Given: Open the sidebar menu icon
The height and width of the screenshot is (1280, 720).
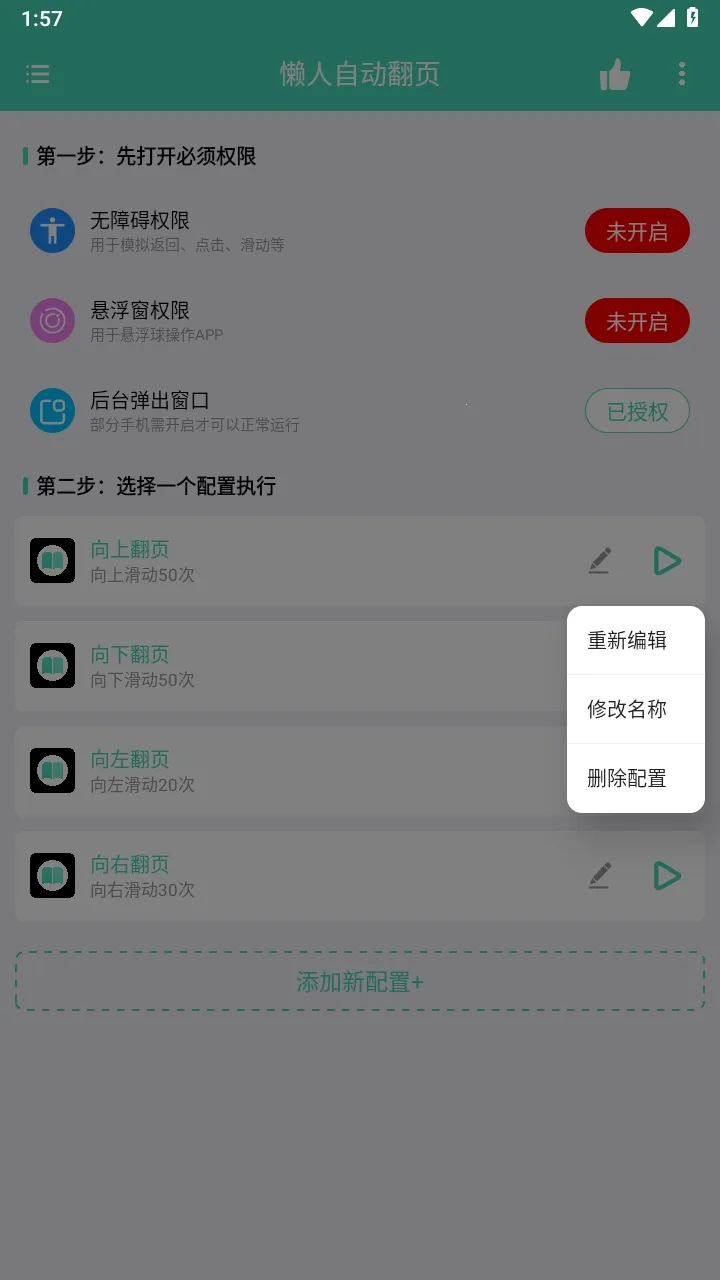Looking at the screenshot, I should pos(38,74).
